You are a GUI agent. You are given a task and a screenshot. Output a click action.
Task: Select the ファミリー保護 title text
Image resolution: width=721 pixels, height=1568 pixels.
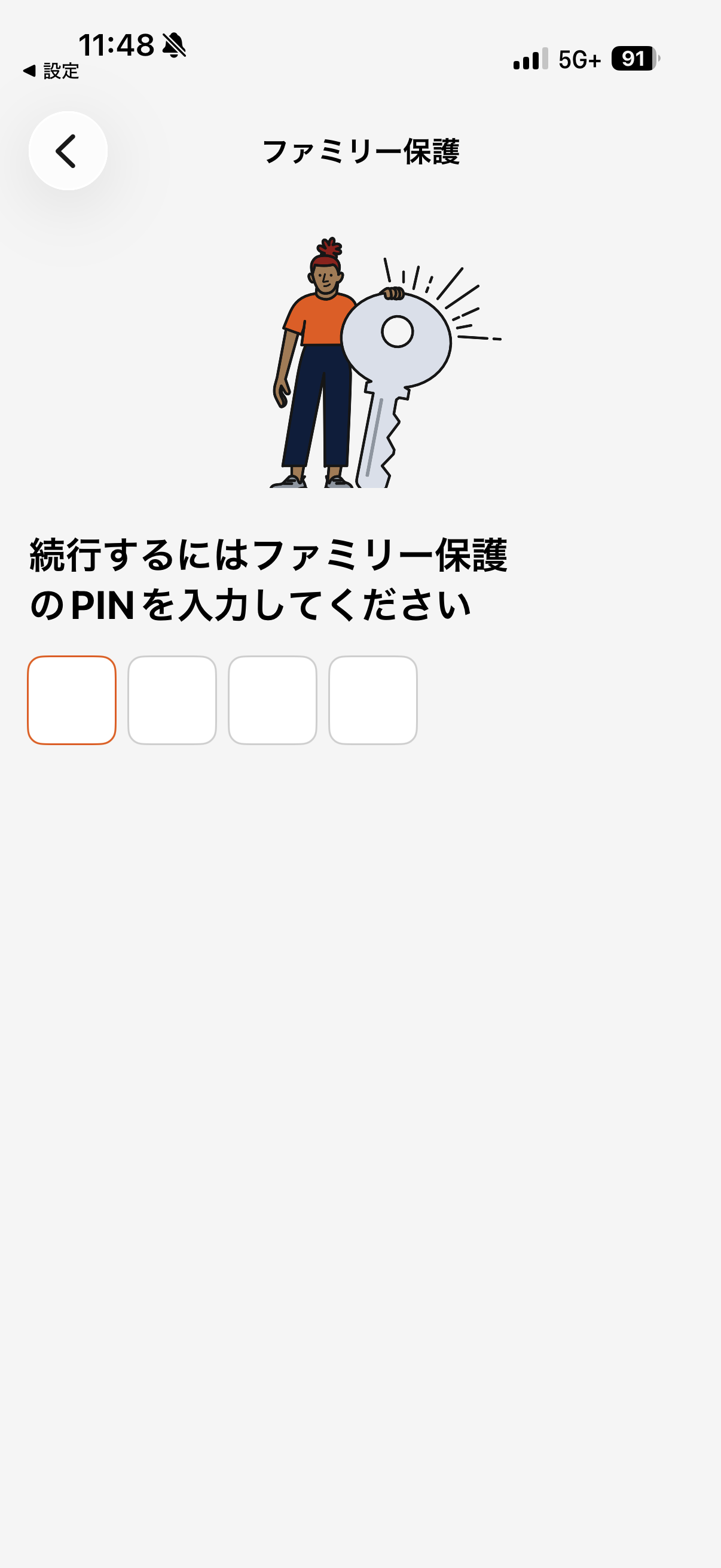tap(364, 151)
